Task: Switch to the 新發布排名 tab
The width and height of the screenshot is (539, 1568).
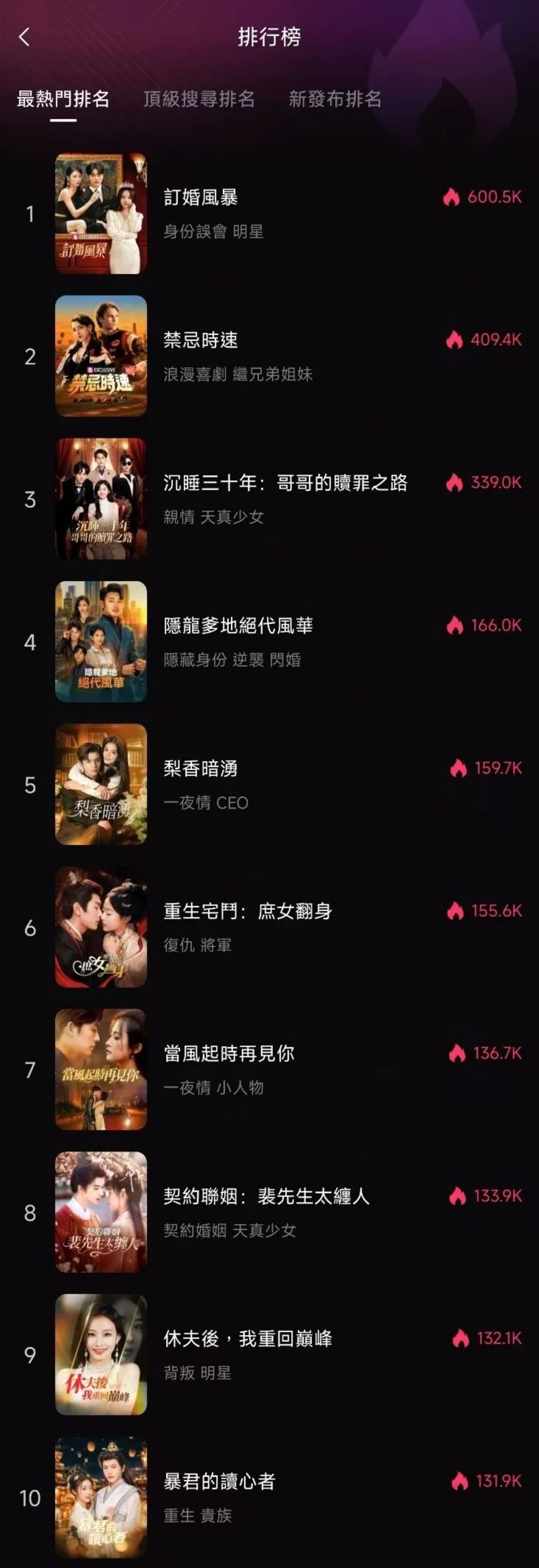Action: 334,99
